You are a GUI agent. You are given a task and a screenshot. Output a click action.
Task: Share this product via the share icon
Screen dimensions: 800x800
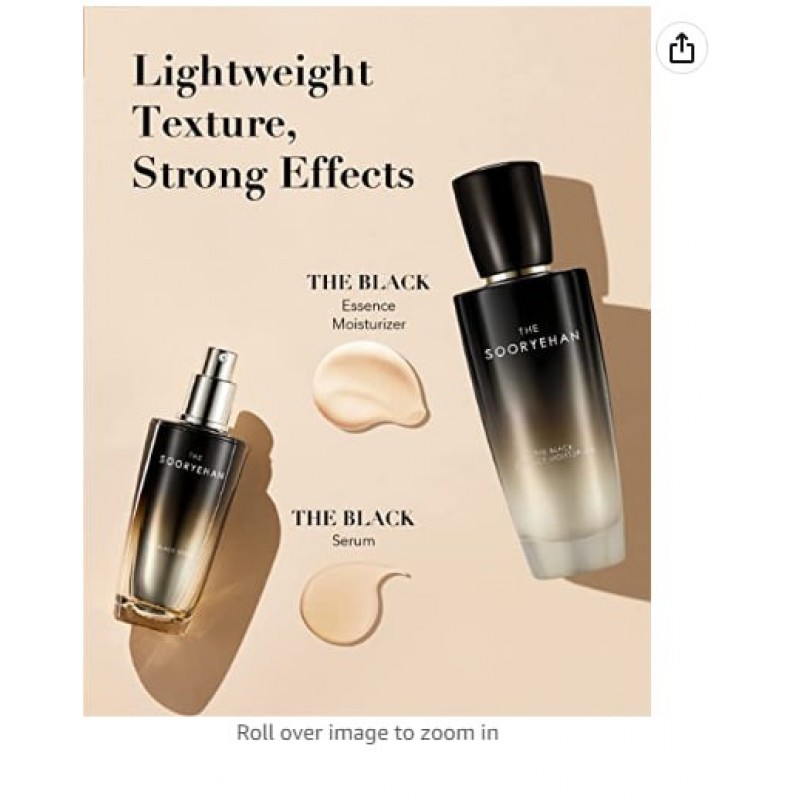pyautogui.click(x=682, y=48)
